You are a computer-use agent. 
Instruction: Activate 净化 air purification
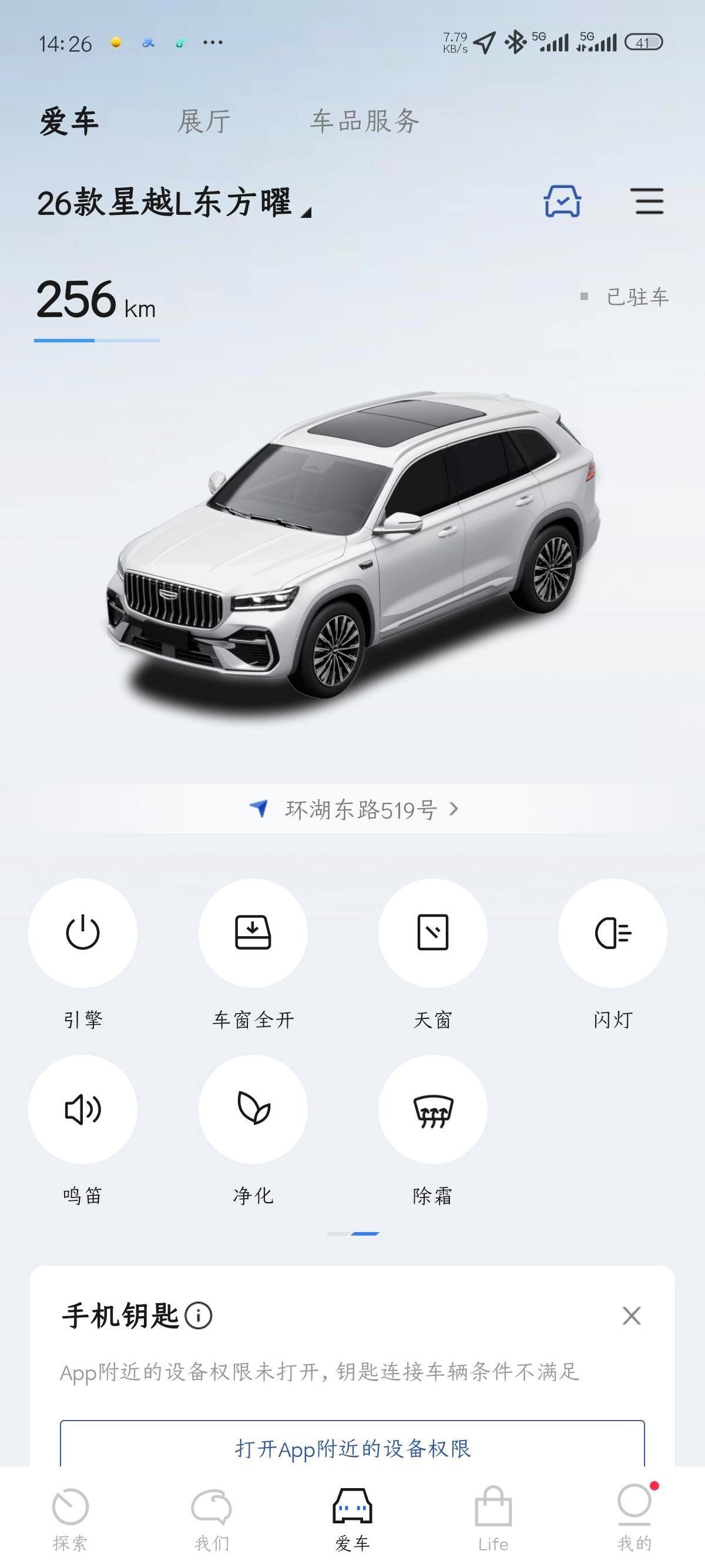[x=253, y=1109]
